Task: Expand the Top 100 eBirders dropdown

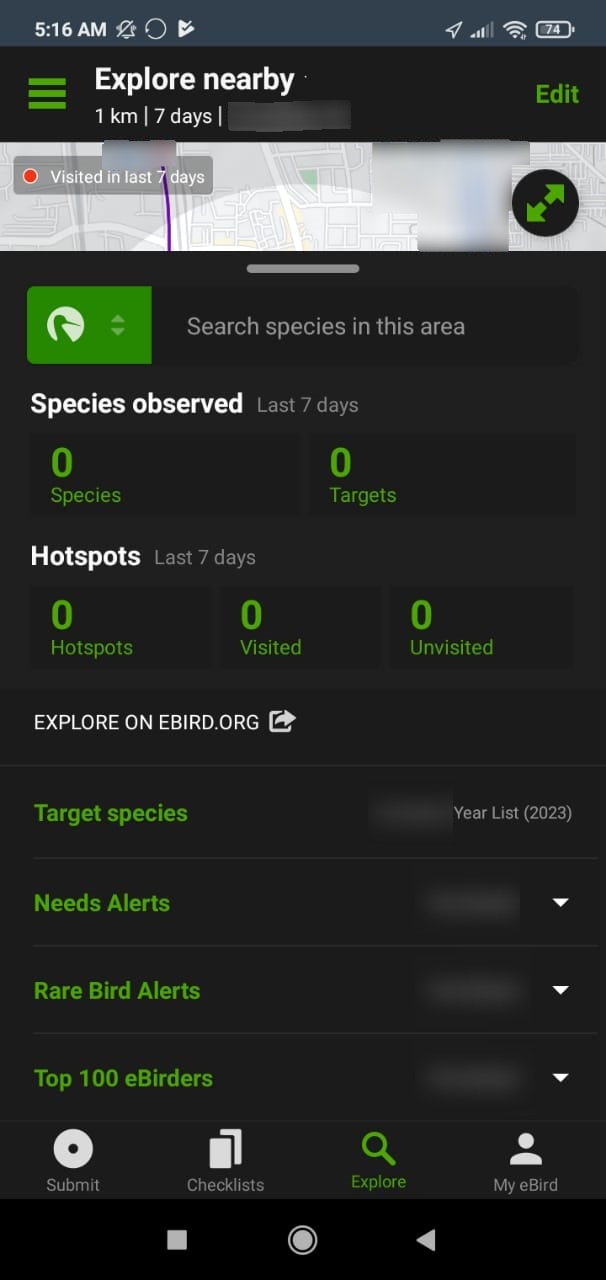Action: [561, 1078]
